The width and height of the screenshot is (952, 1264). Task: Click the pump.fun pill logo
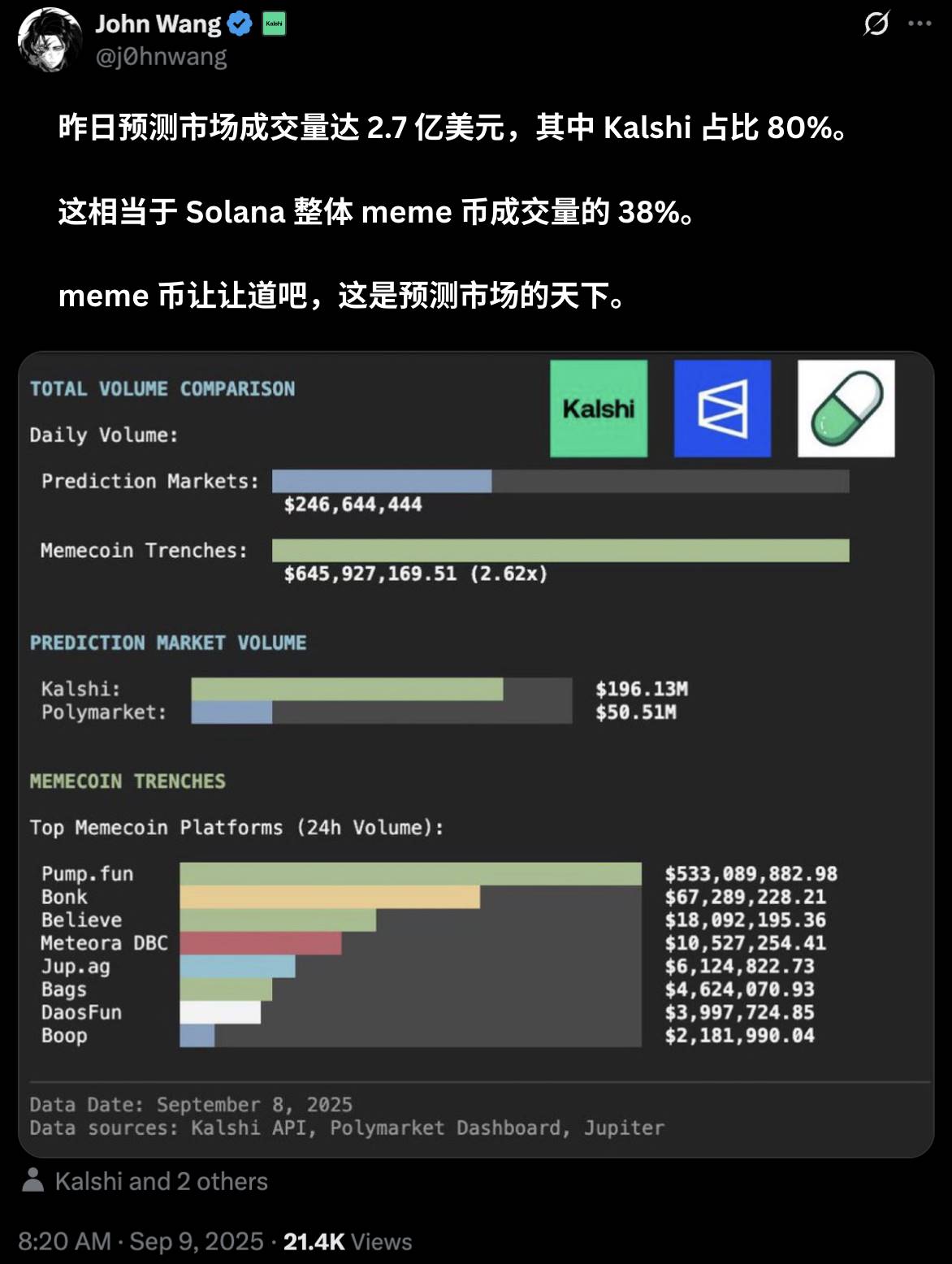pyautogui.click(x=845, y=408)
